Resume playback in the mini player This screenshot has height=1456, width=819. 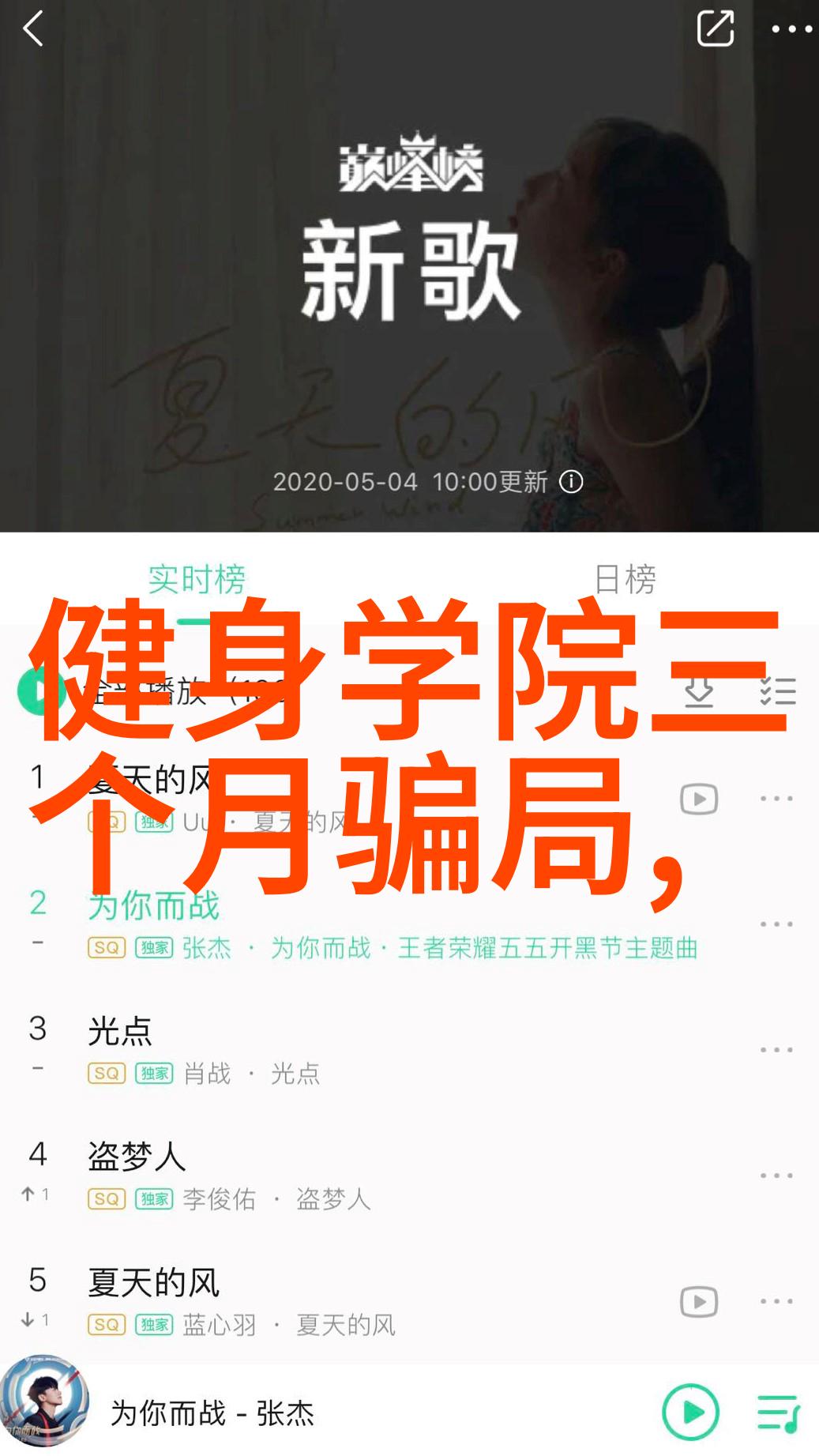(691, 1412)
